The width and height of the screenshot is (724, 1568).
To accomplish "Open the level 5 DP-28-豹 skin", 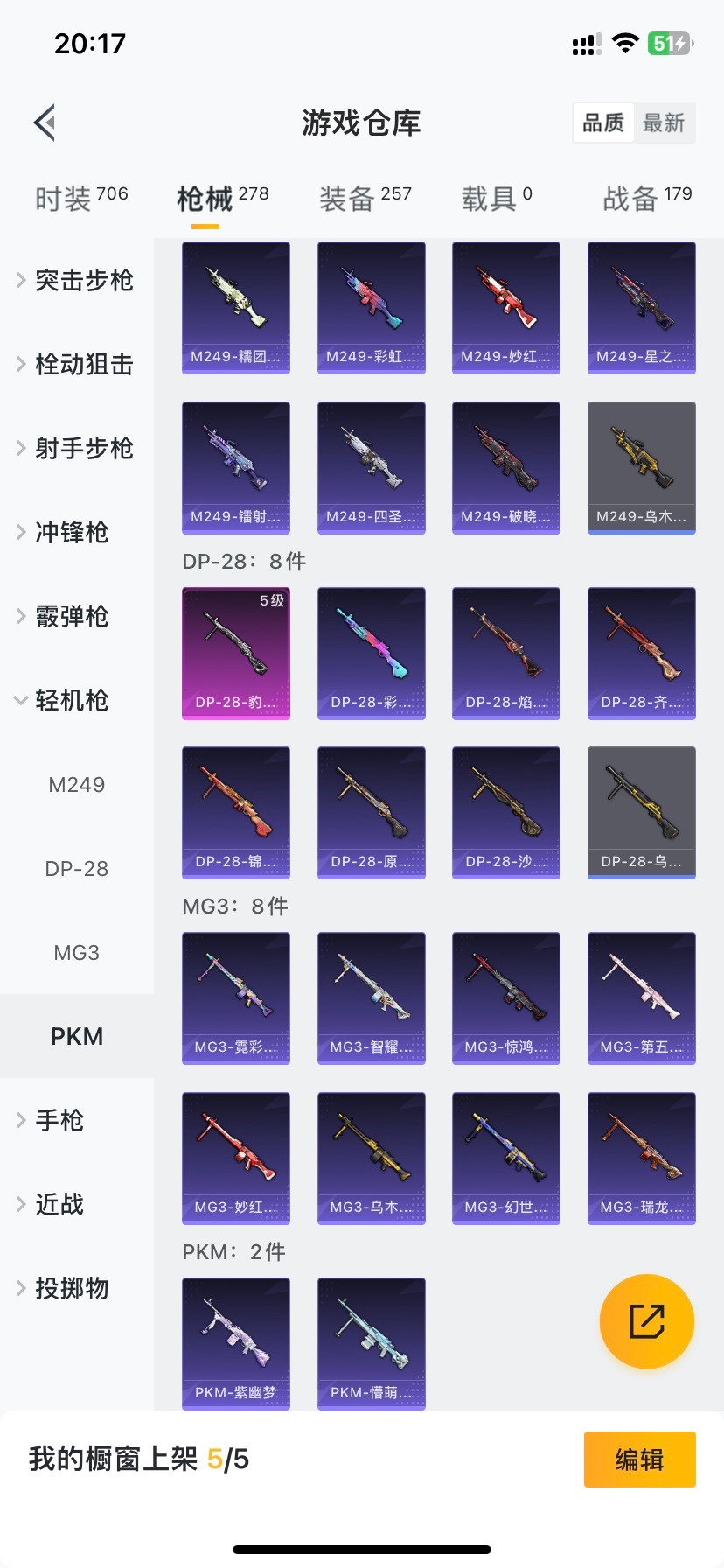I will (x=236, y=653).
